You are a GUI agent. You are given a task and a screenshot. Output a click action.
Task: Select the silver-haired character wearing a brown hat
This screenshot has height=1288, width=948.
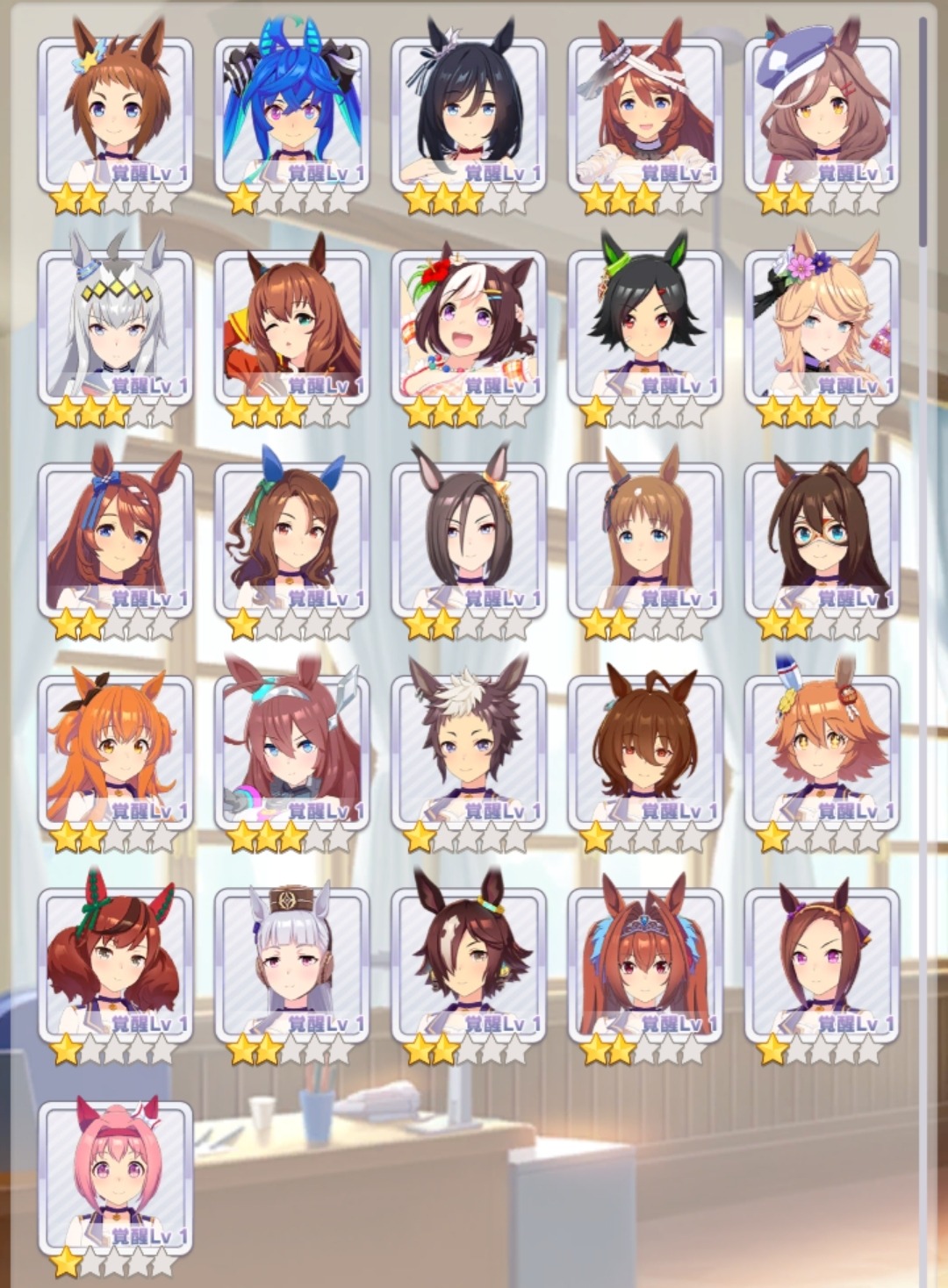291,963
